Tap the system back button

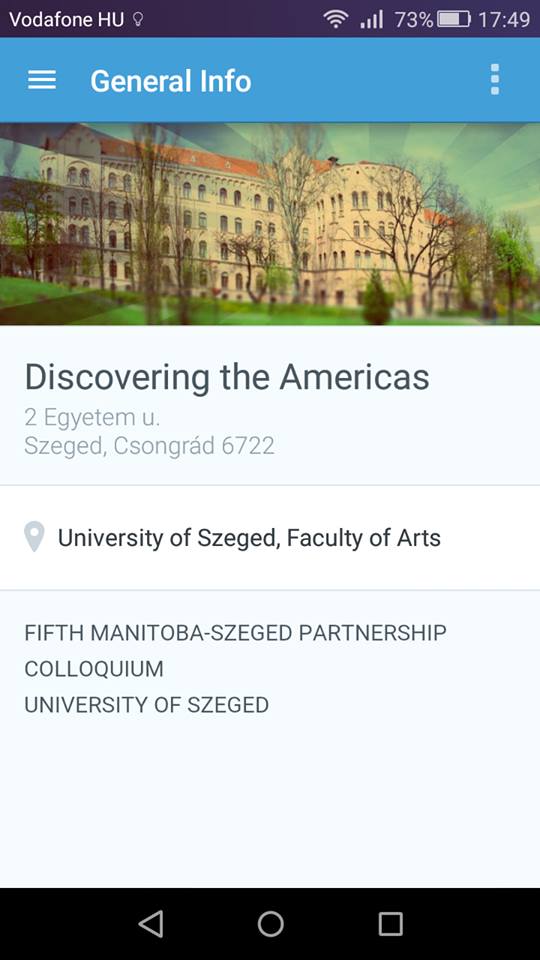151,923
